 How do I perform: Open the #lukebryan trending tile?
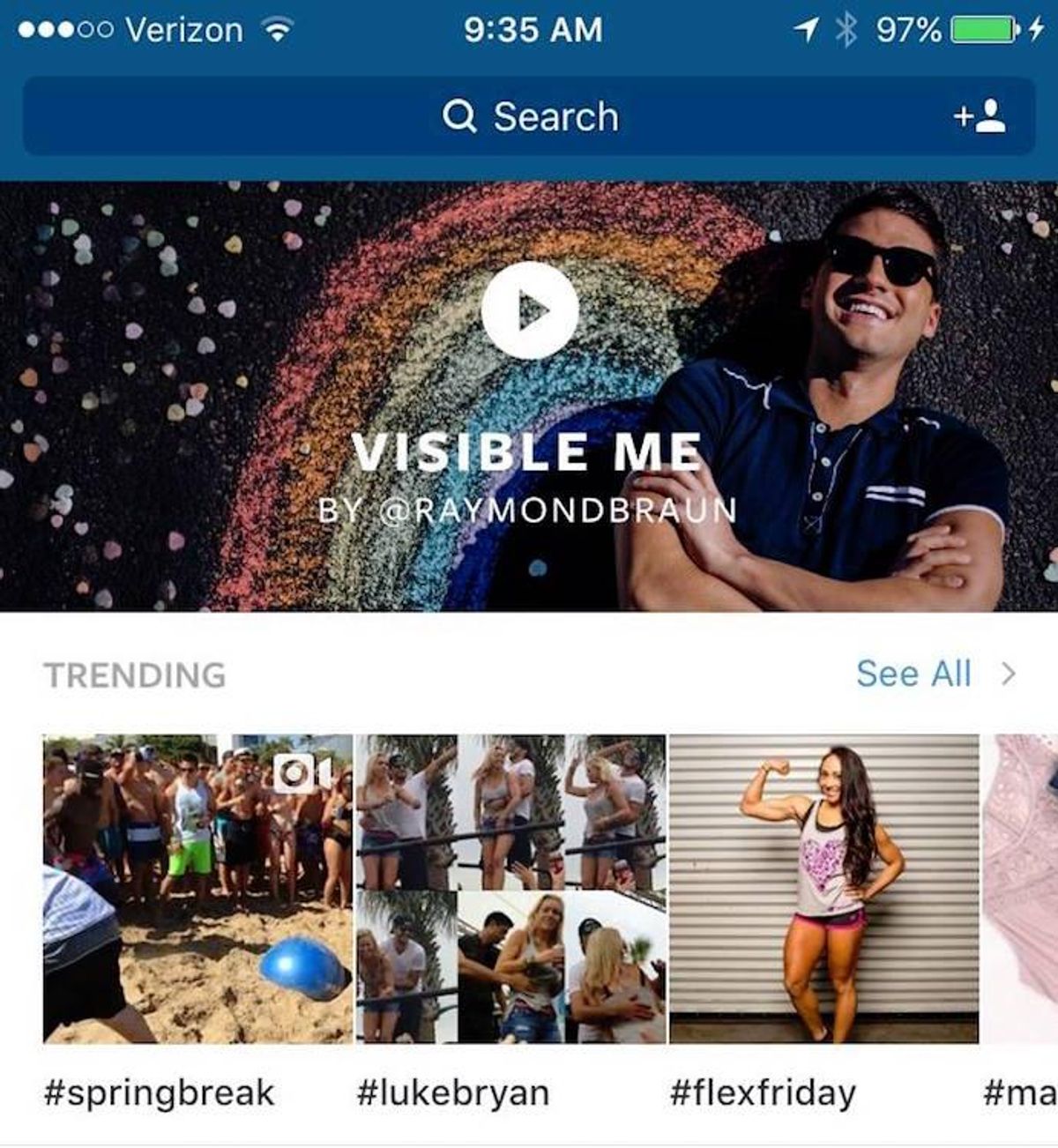[x=510, y=889]
